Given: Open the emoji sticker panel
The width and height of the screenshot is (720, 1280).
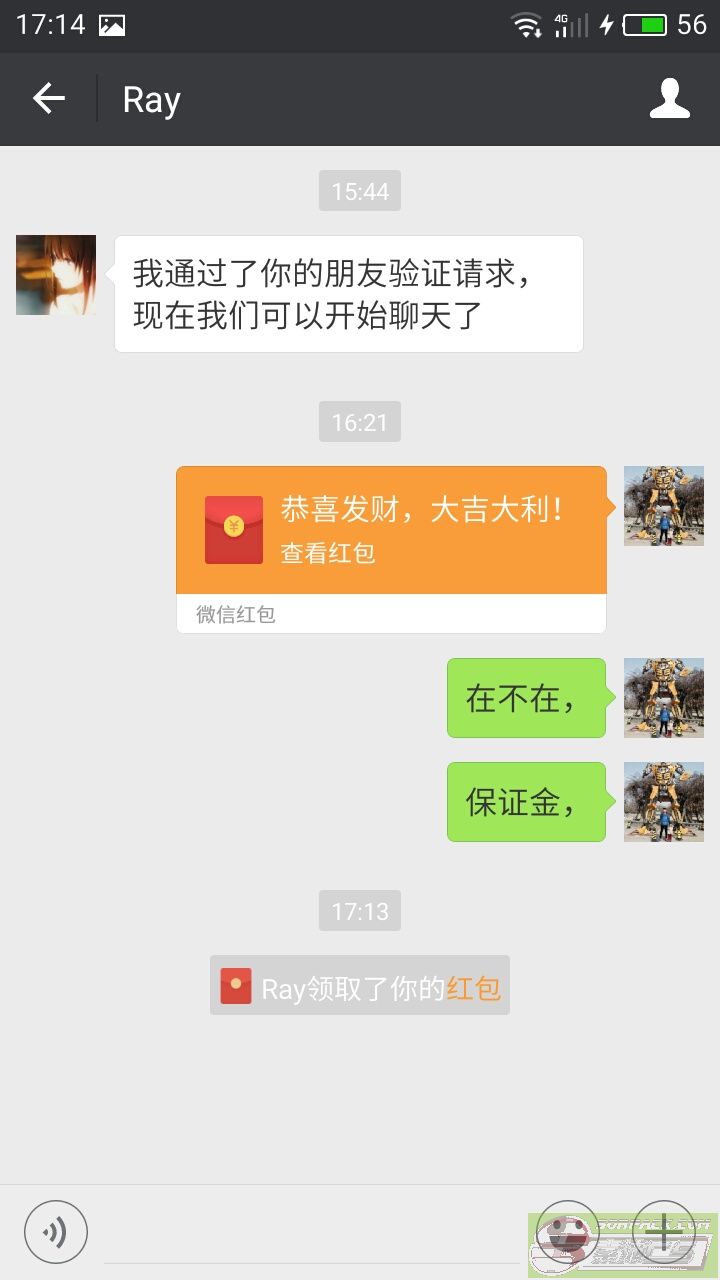Looking at the screenshot, I should pos(567,1231).
